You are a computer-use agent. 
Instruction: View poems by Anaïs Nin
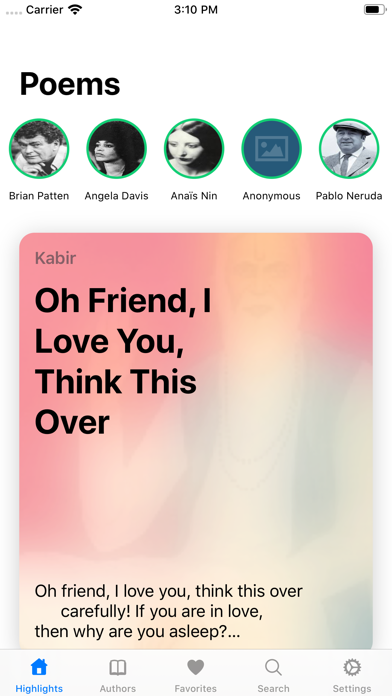point(194,149)
